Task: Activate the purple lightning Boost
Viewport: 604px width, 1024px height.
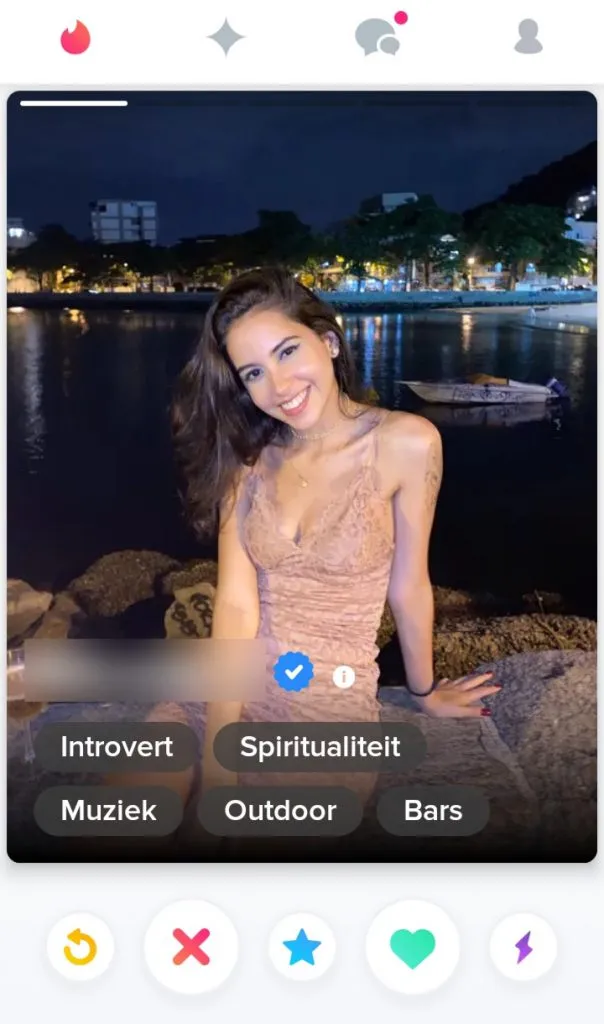Action: (523, 947)
